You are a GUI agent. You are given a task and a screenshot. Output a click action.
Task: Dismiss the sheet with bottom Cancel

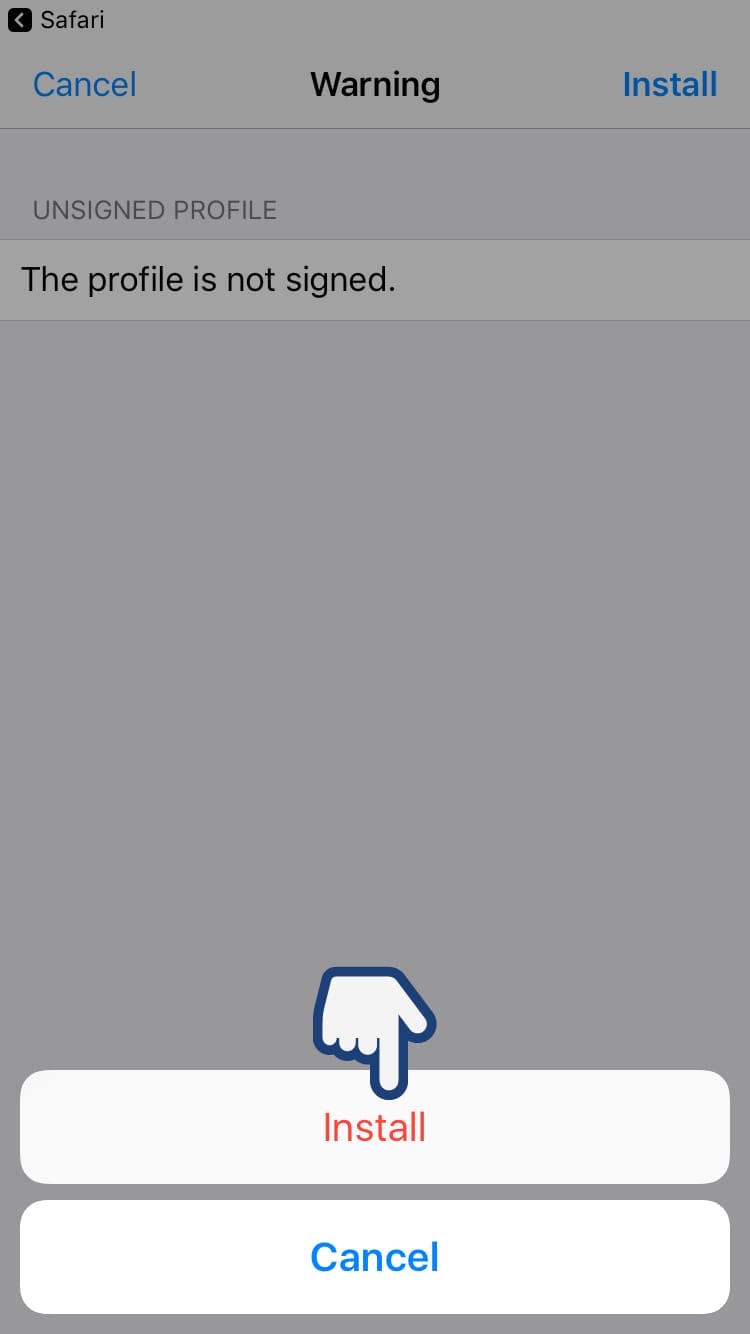(374, 1257)
